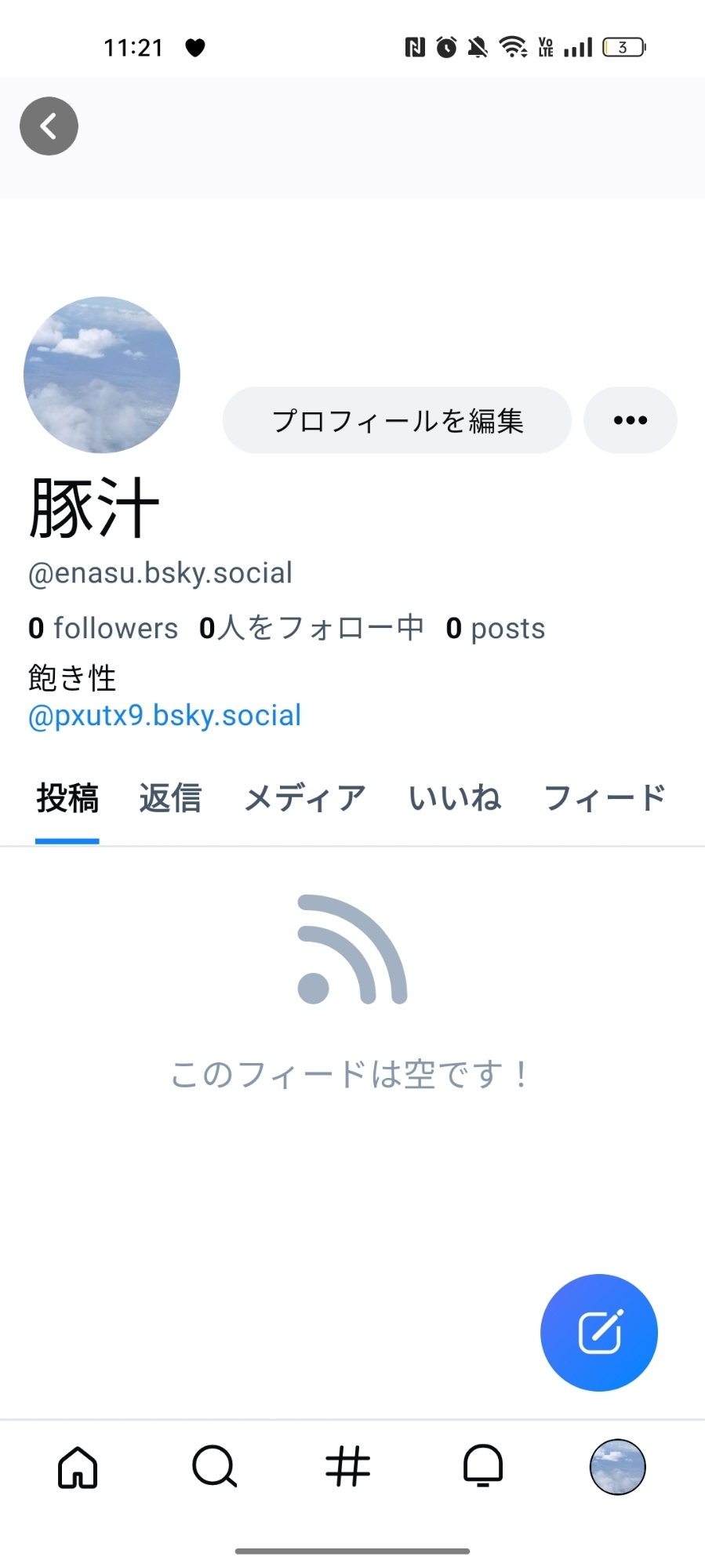Follow the @pxutx9.bsky.social link

click(165, 716)
